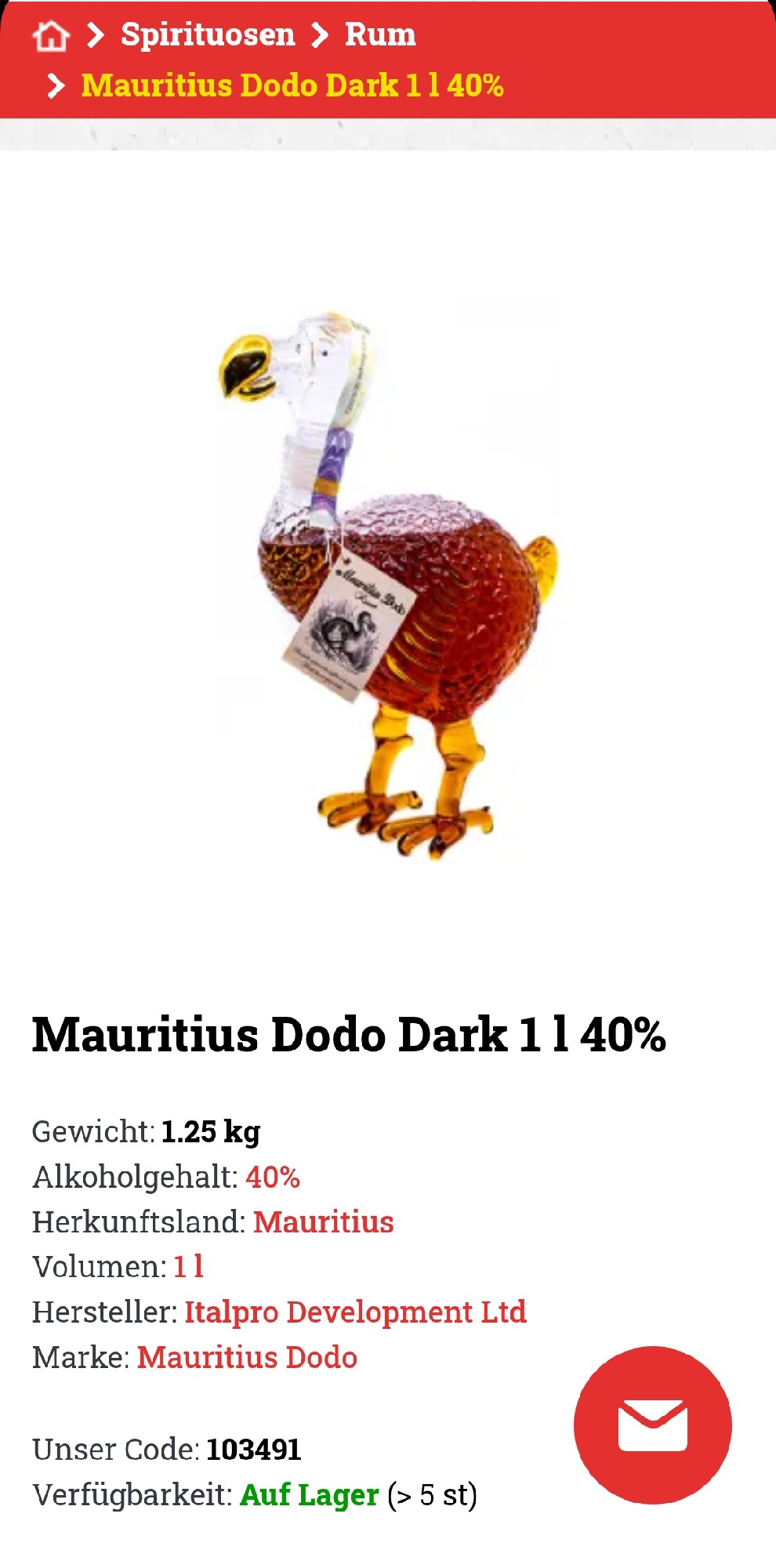The image size is (776, 1568).
Task: Tap the red envelope contact button
Action: click(652, 1425)
